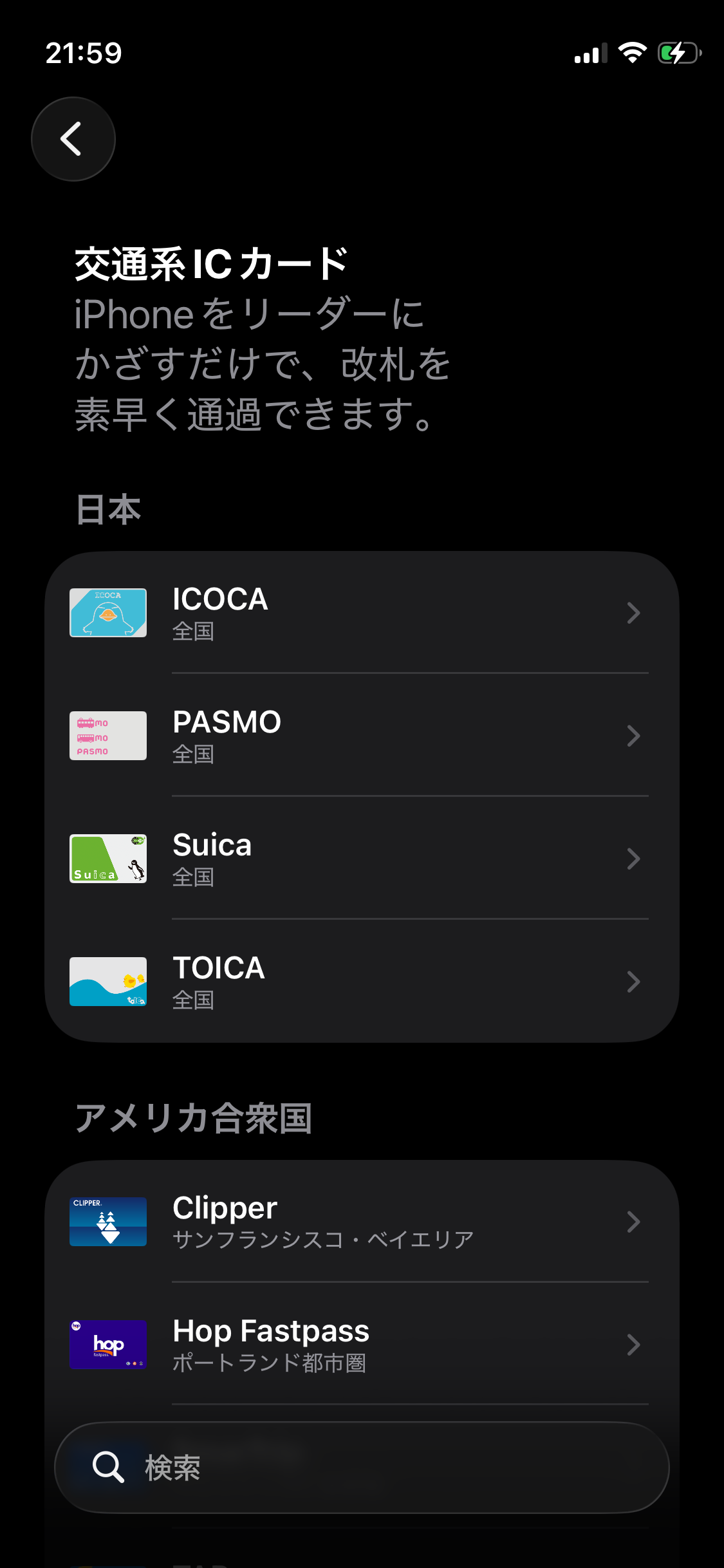Go back using the back arrow

click(x=73, y=139)
